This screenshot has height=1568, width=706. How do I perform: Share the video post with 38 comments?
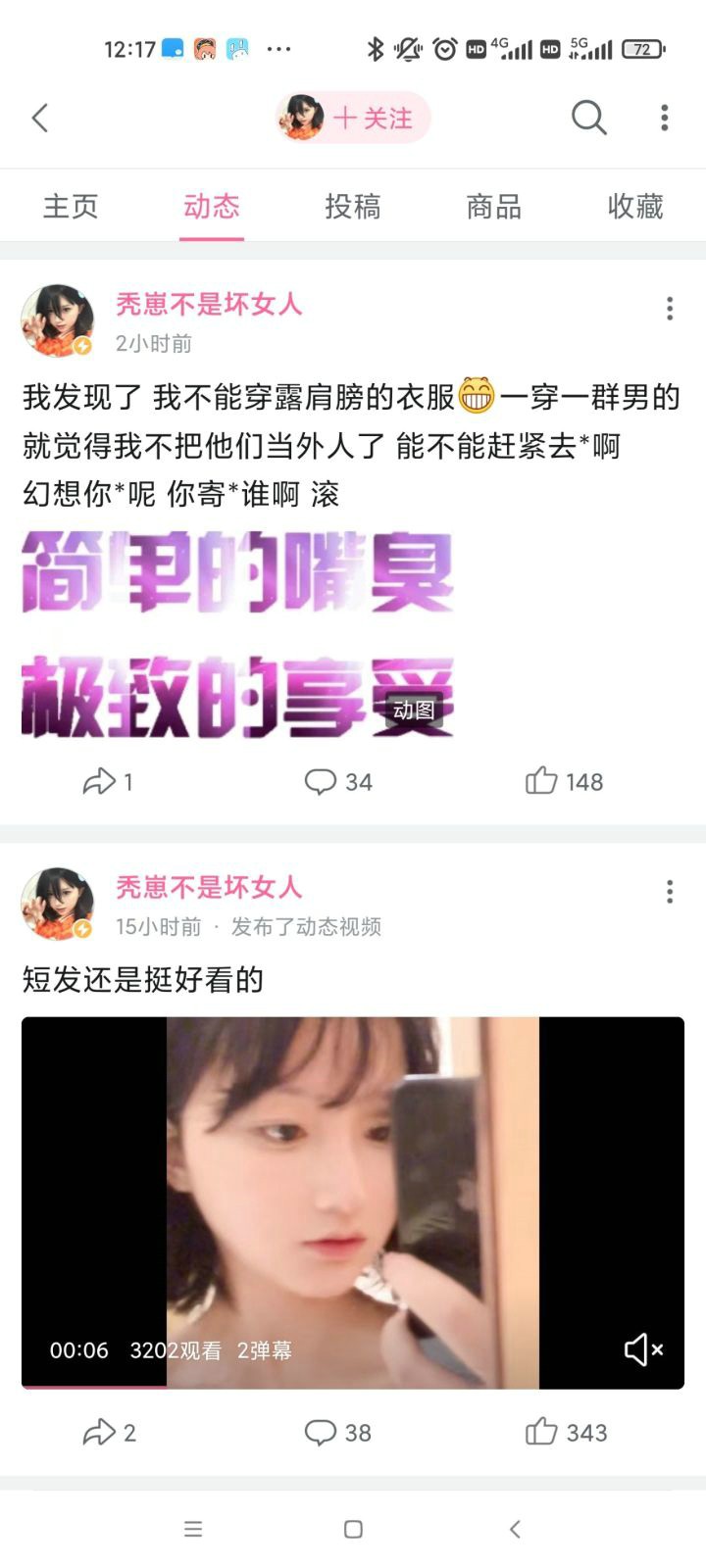(108, 1433)
